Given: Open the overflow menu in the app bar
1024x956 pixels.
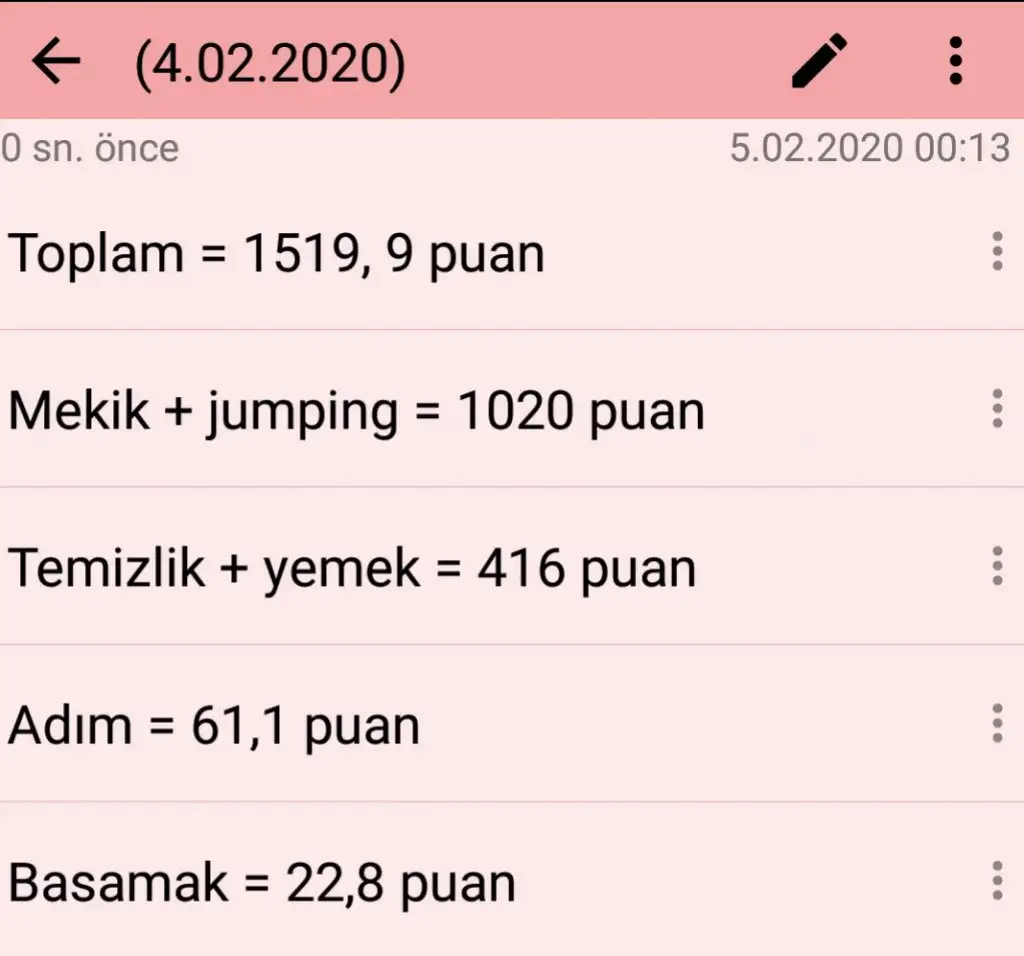Looking at the screenshot, I should pyautogui.click(x=956, y=62).
